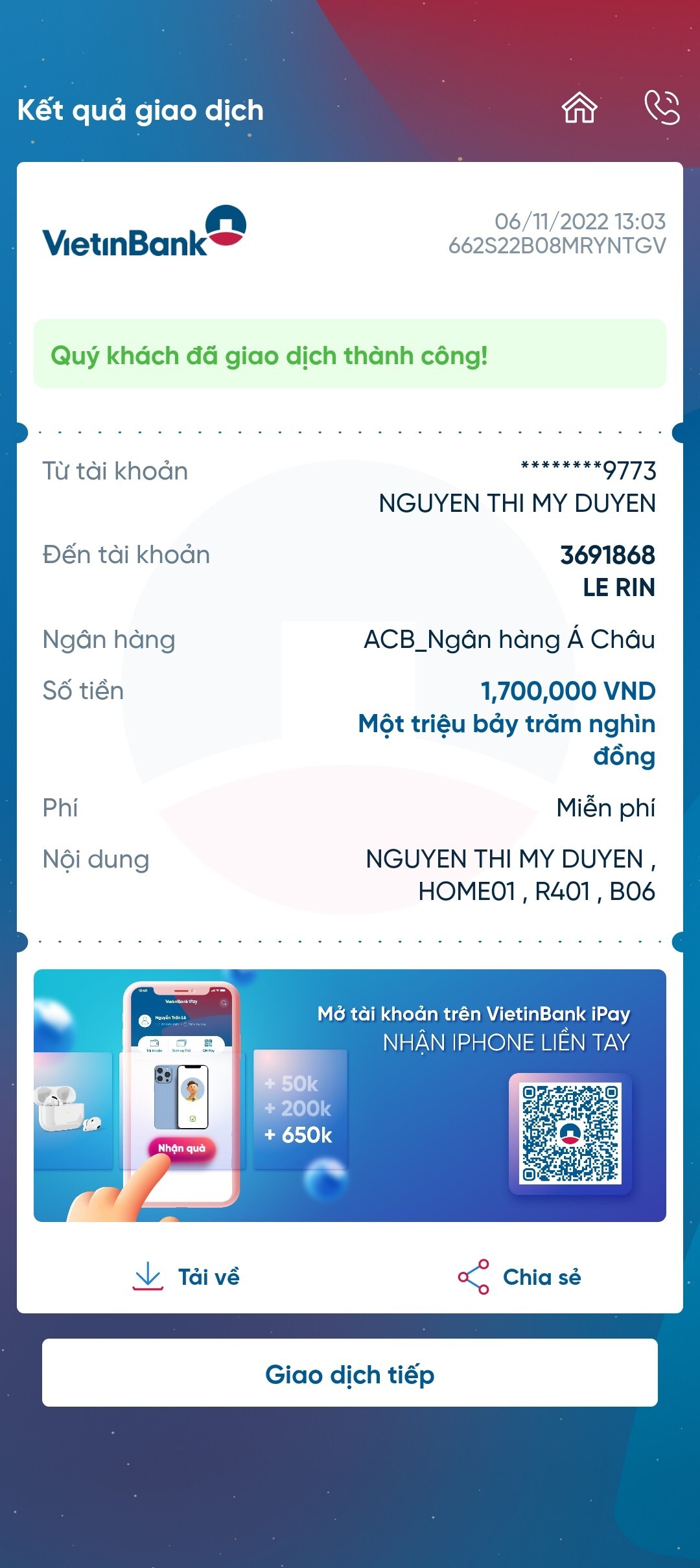
Task: Share the receipt via Chia sẻ
Action: click(520, 1277)
